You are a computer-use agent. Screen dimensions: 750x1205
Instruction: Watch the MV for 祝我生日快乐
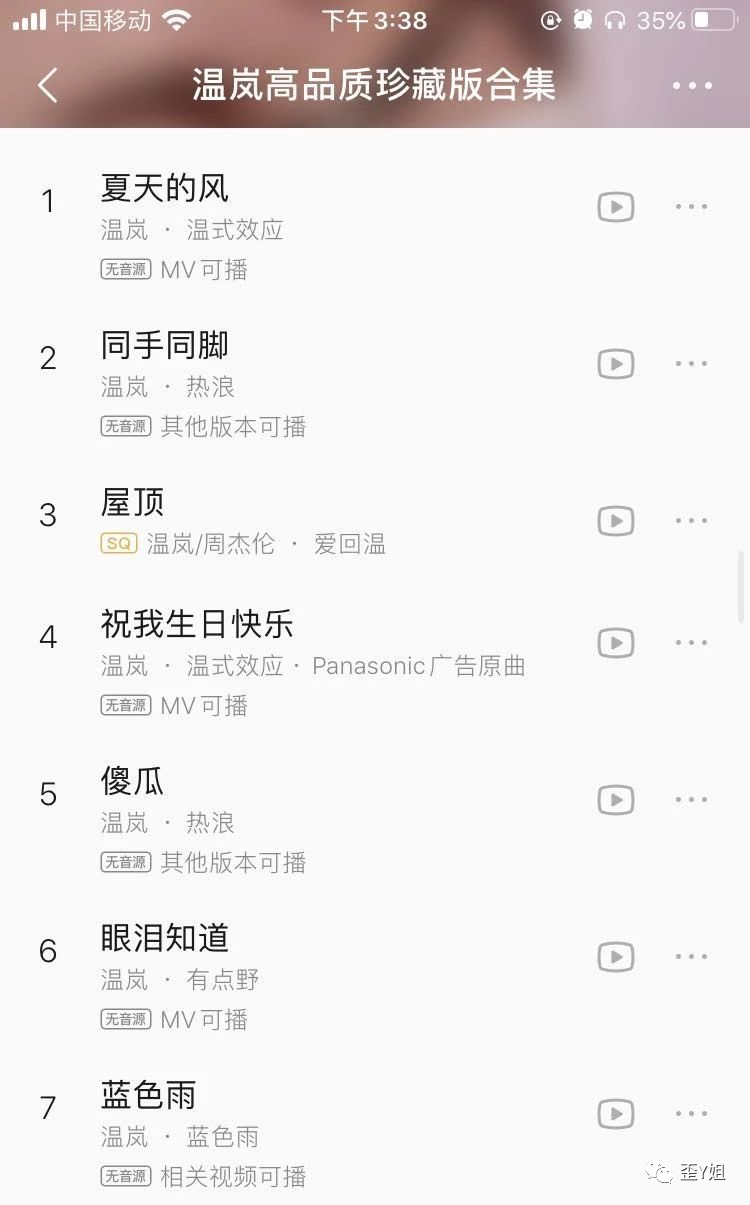pyautogui.click(x=616, y=643)
